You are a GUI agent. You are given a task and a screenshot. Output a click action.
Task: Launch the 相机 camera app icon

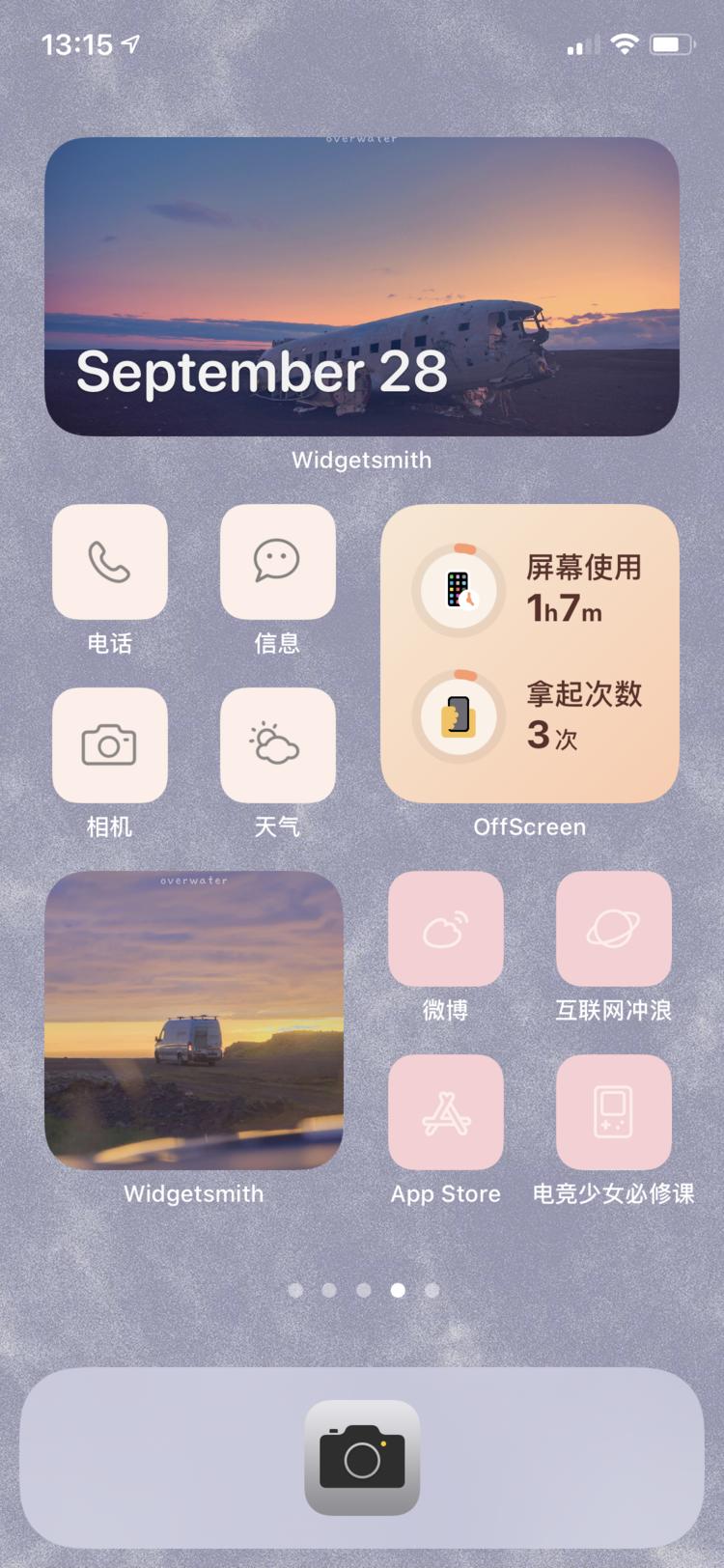(110, 745)
